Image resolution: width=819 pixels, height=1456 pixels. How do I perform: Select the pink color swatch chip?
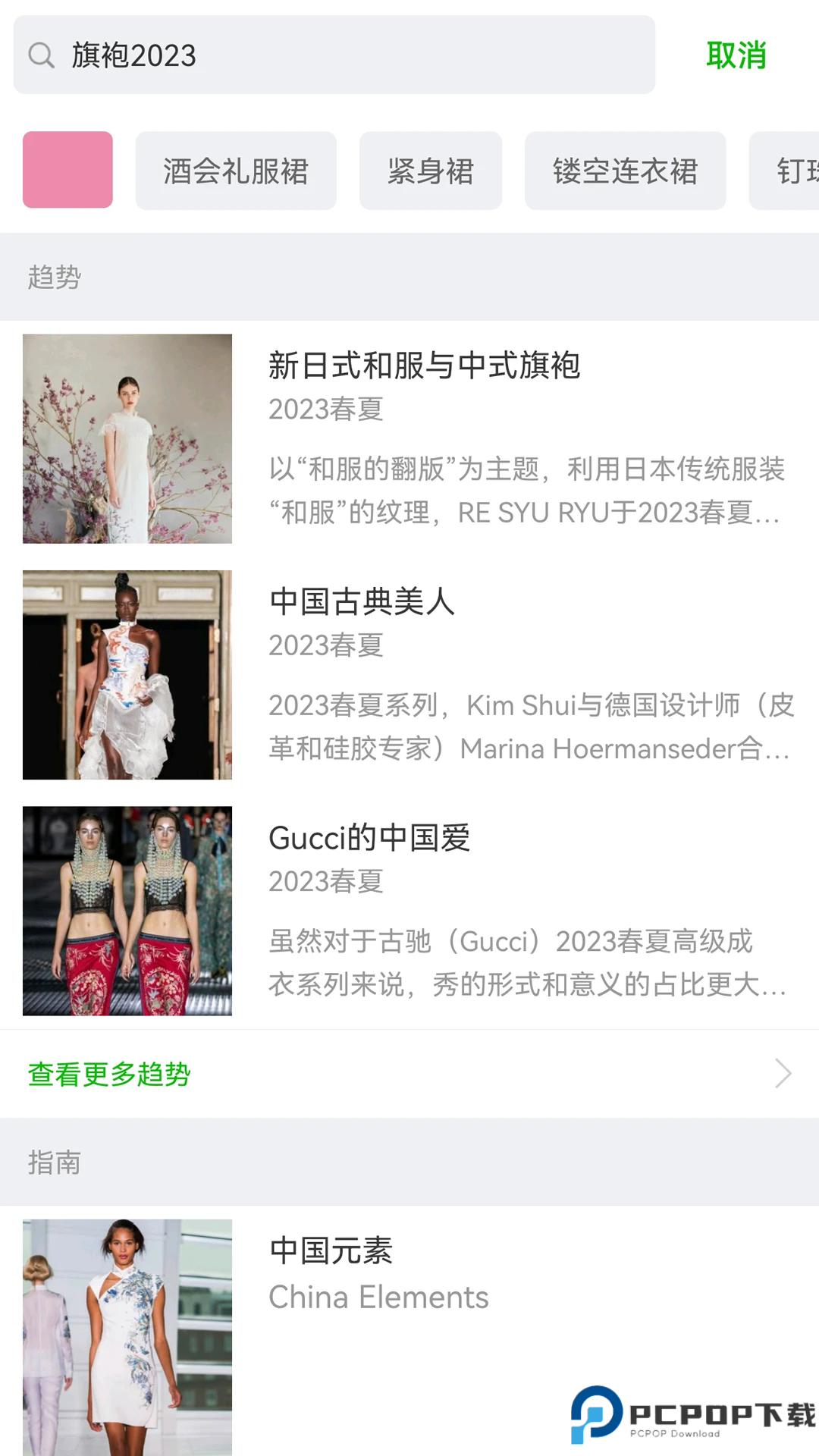tap(67, 170)
